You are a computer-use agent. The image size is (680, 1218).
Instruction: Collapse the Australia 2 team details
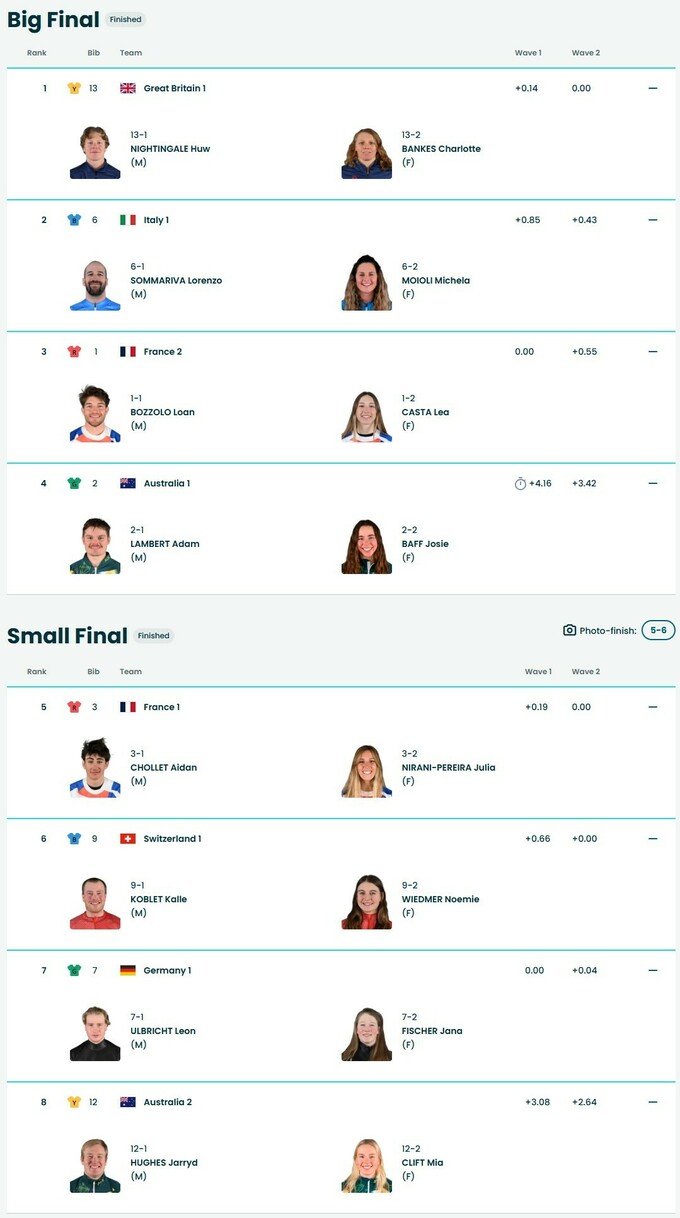pyautogui.click(x=653, y=1102)
